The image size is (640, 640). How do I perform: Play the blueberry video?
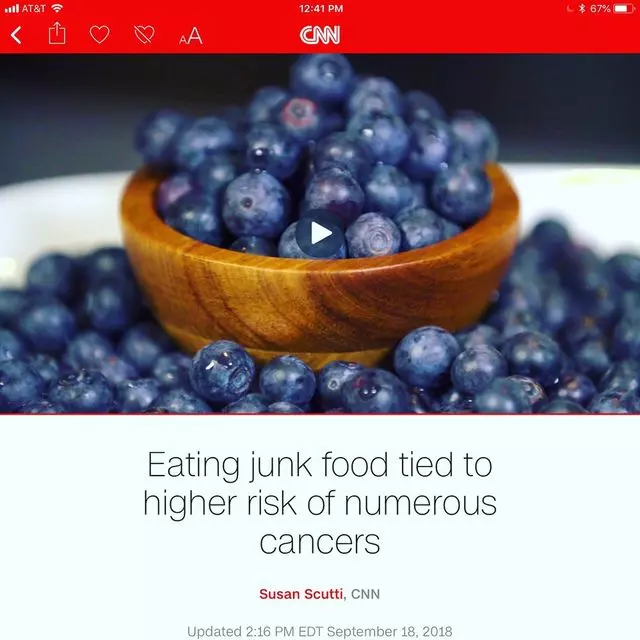320,233
